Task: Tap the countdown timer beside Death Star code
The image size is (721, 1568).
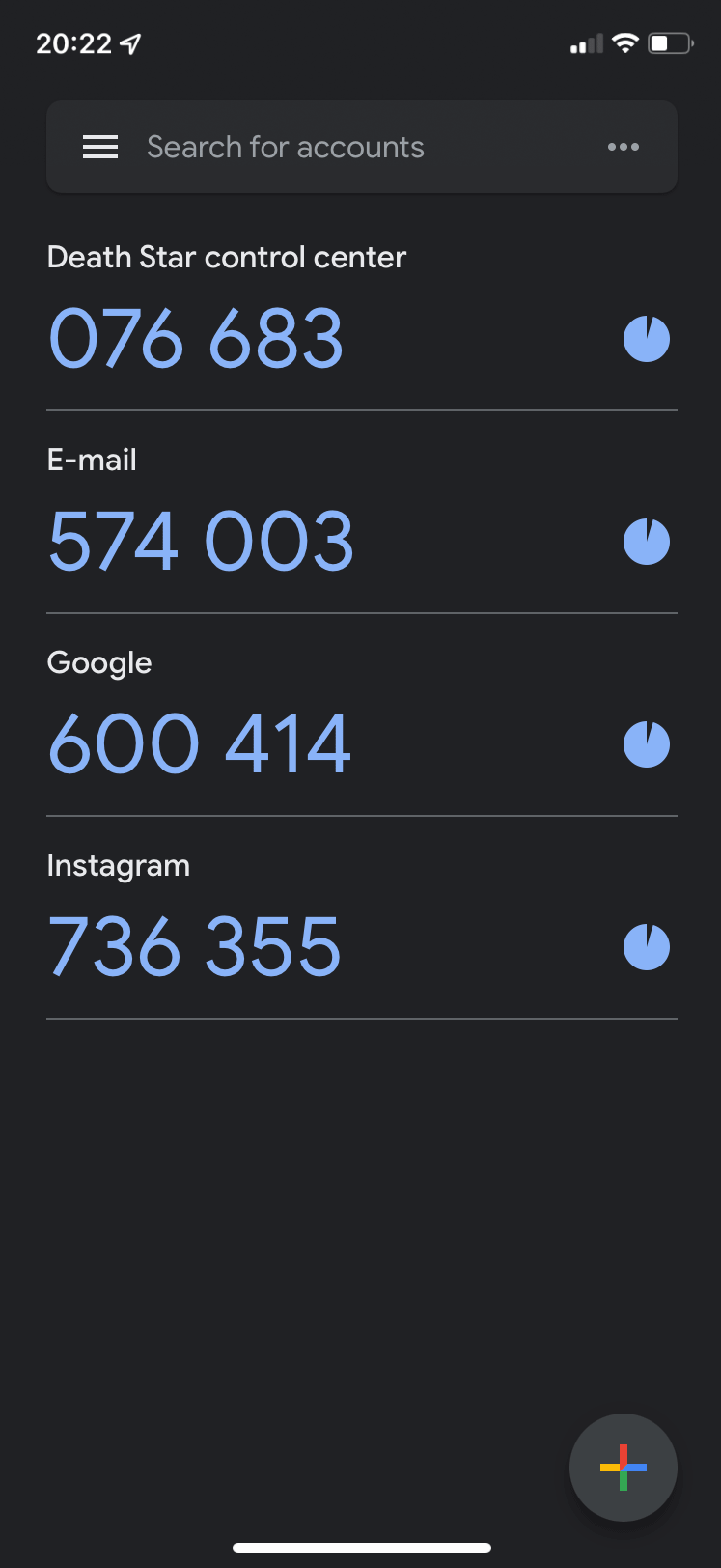Action: click(x=646, y=337)
